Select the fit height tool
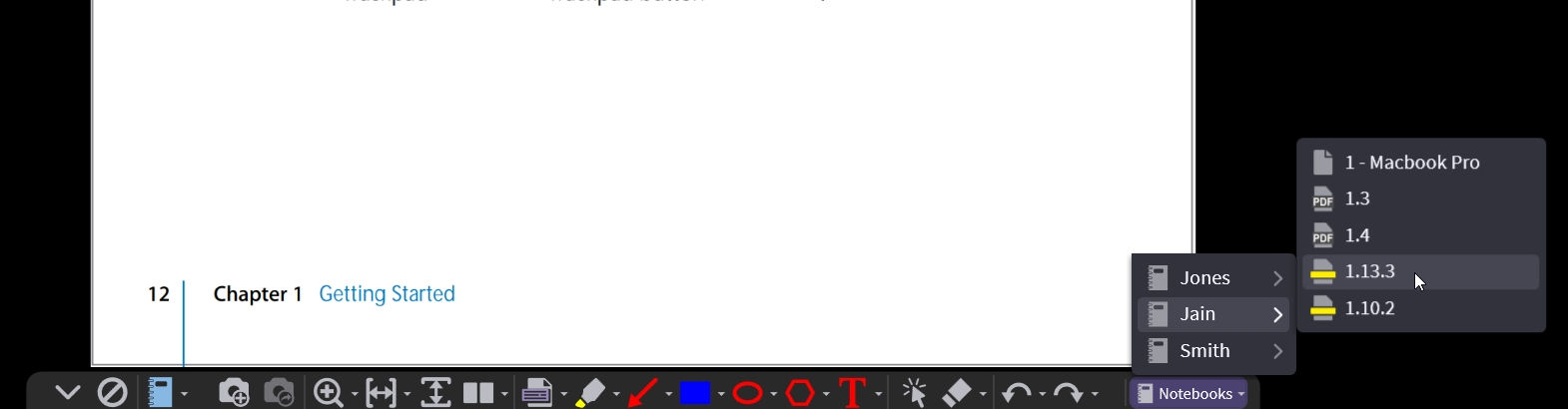Viewport: 1568px width, 409px height. tap(435, 392)
